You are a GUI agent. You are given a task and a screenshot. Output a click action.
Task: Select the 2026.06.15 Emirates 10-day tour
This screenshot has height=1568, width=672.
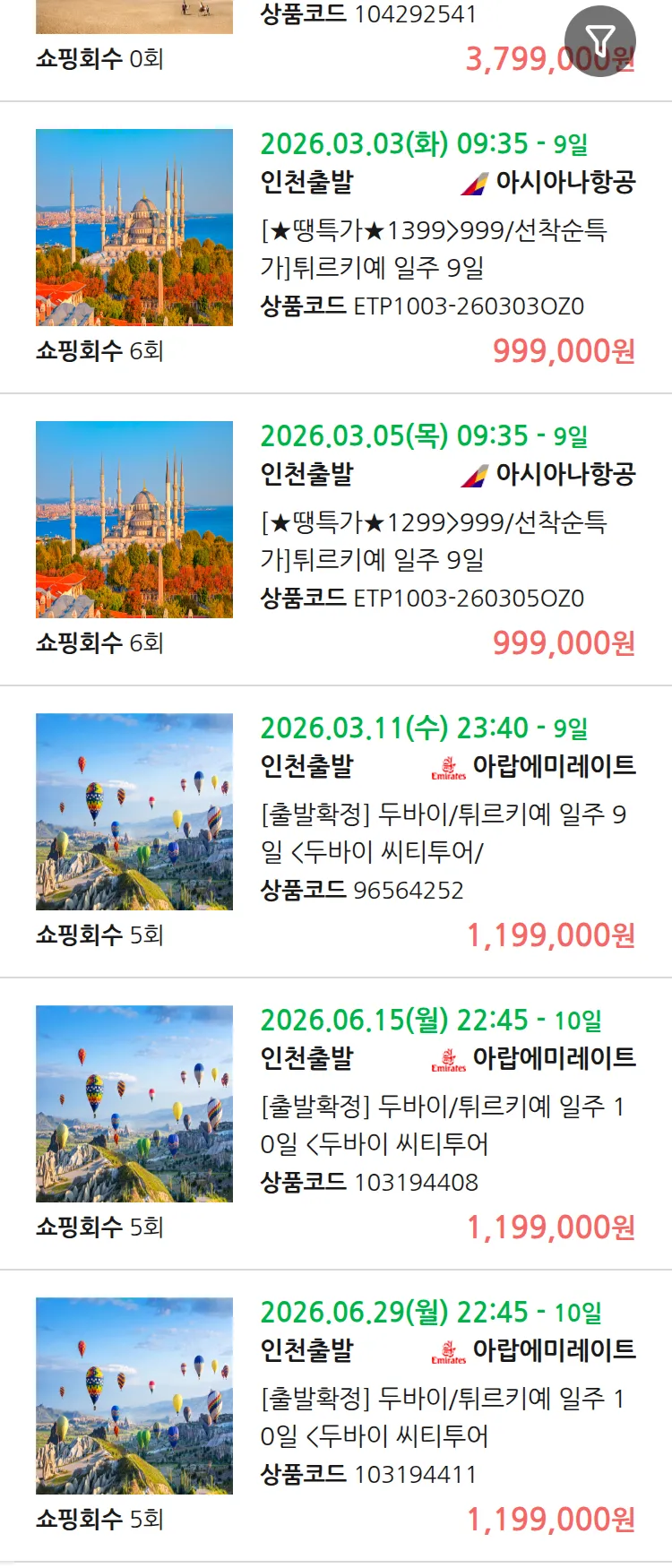pos(443,1125)
